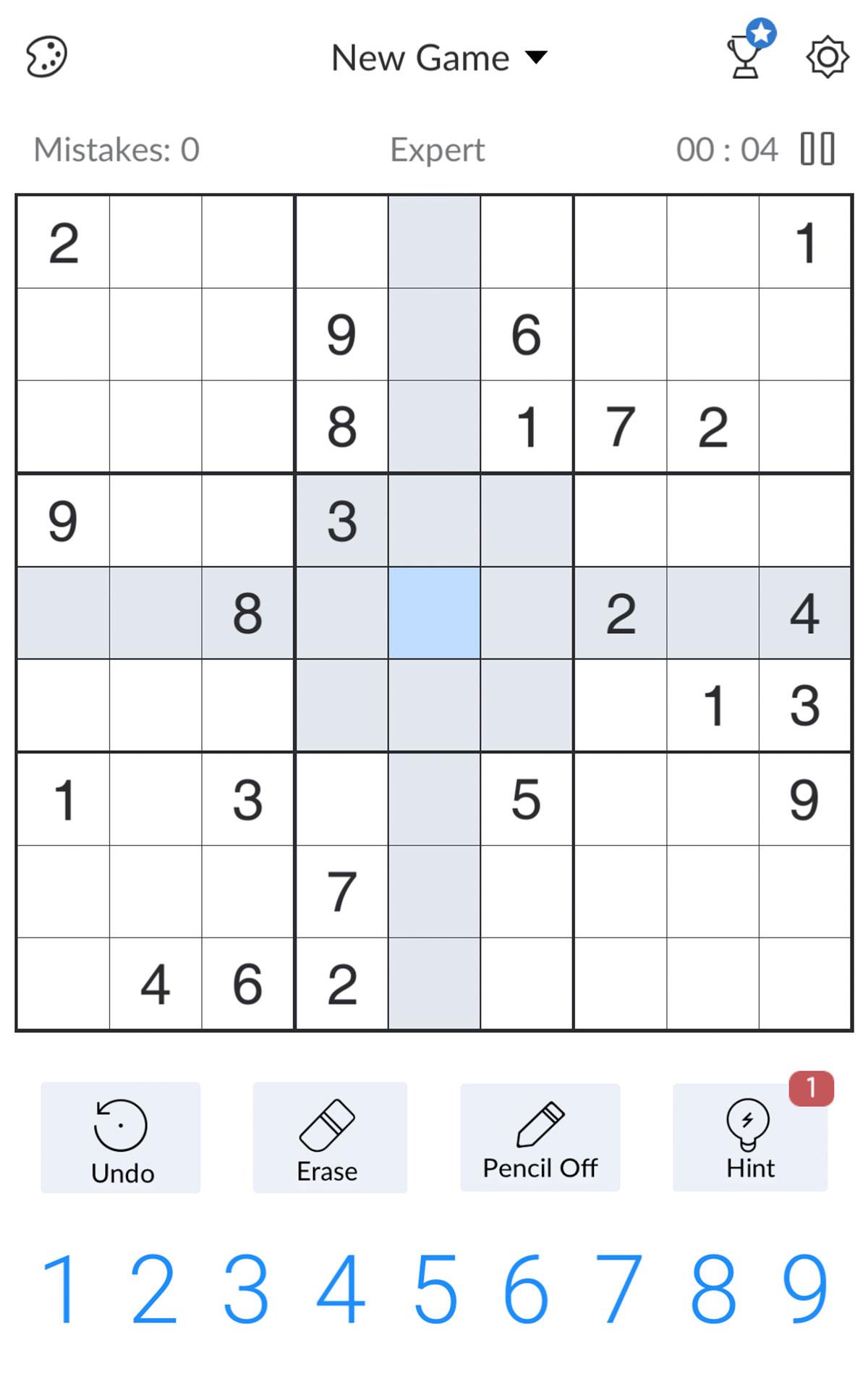Select the highlighted center cell of the grid
This screenshot has width=868, height=1389.
tap(434, 613)
